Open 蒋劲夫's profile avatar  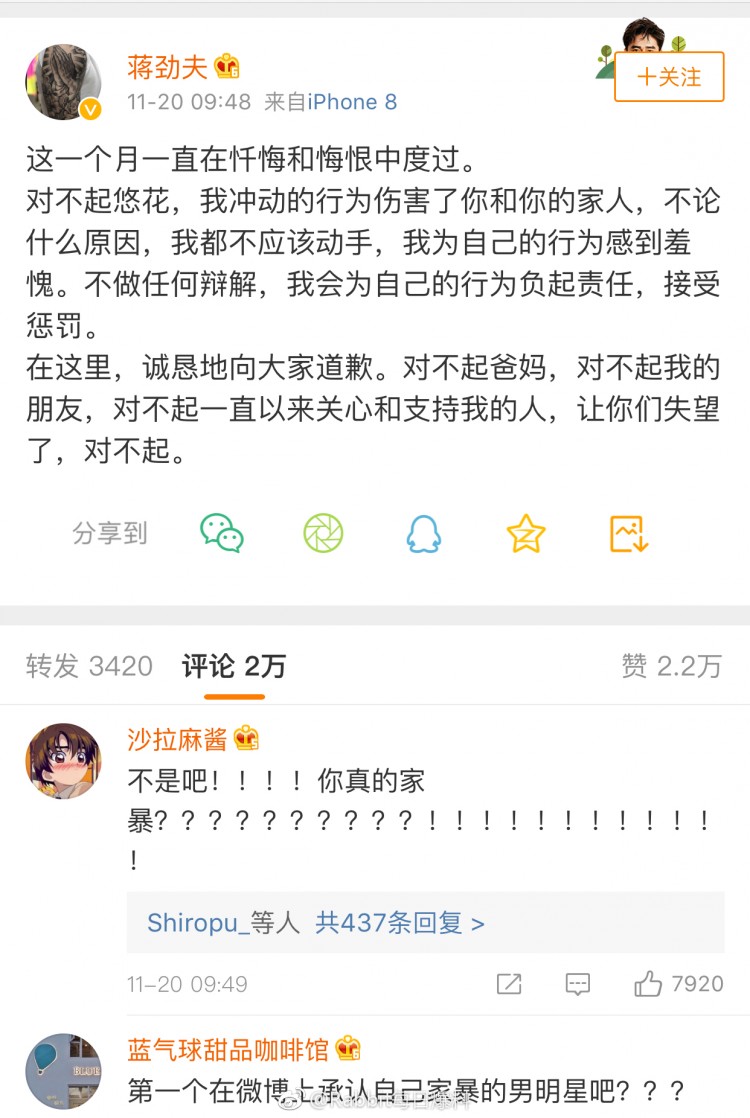tap(63, 82)
